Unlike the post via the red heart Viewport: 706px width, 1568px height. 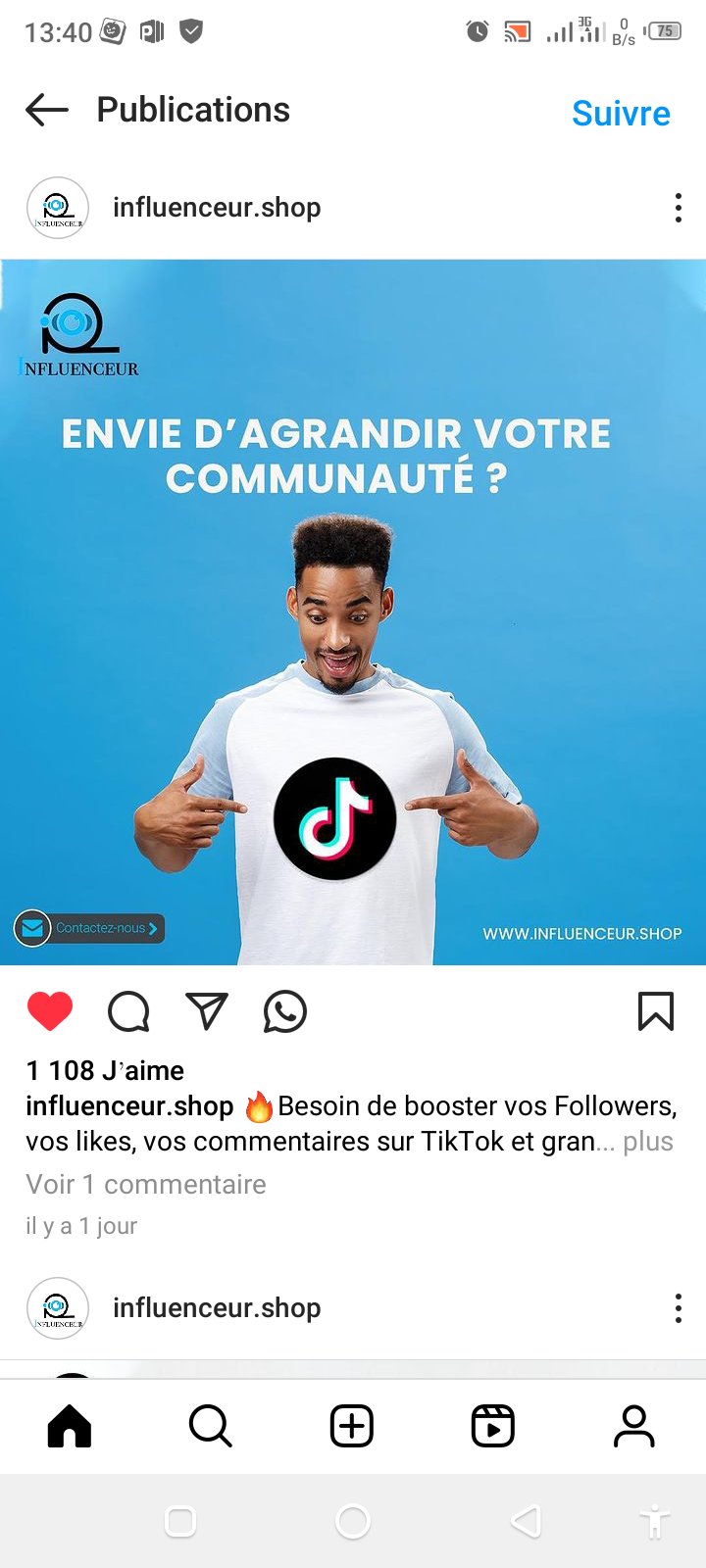click(50, 1011)
